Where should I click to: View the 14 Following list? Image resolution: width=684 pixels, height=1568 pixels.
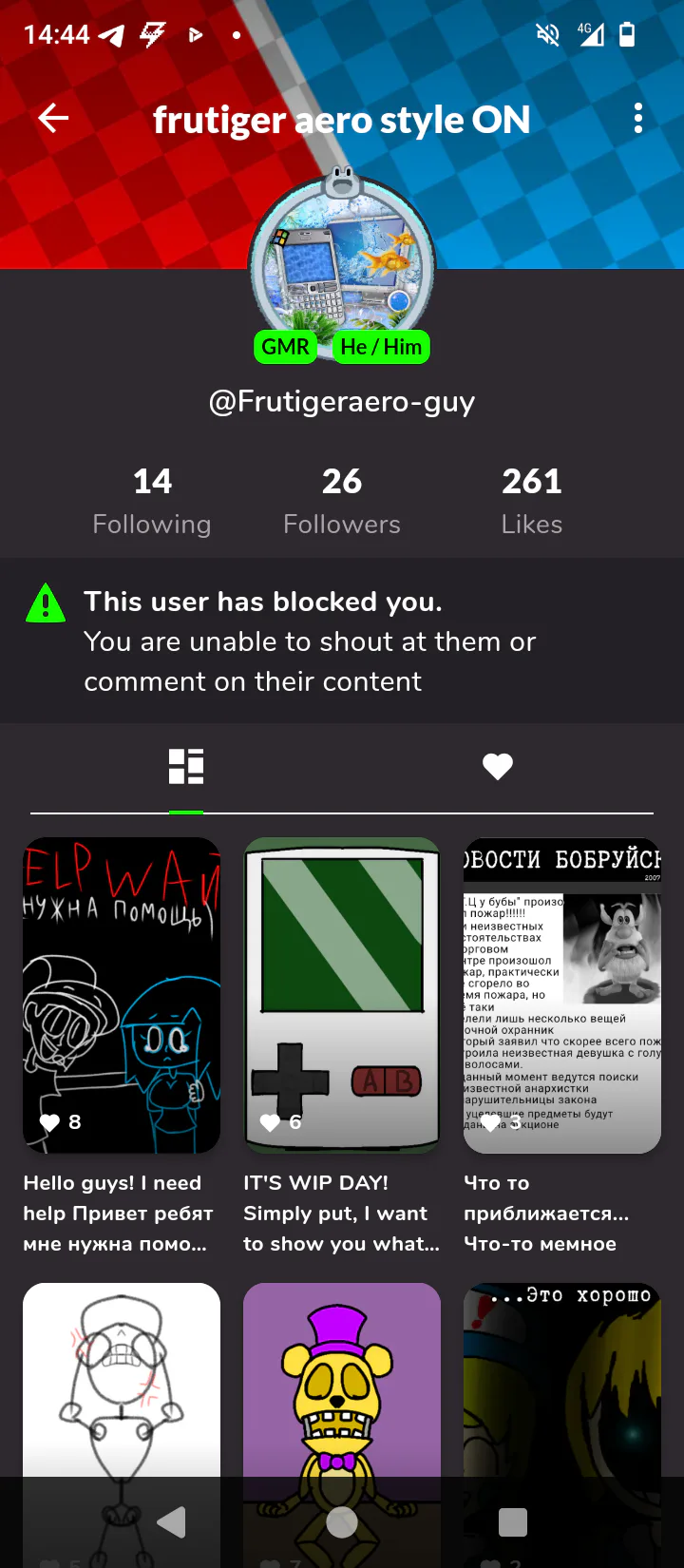(x=152, y=501)
